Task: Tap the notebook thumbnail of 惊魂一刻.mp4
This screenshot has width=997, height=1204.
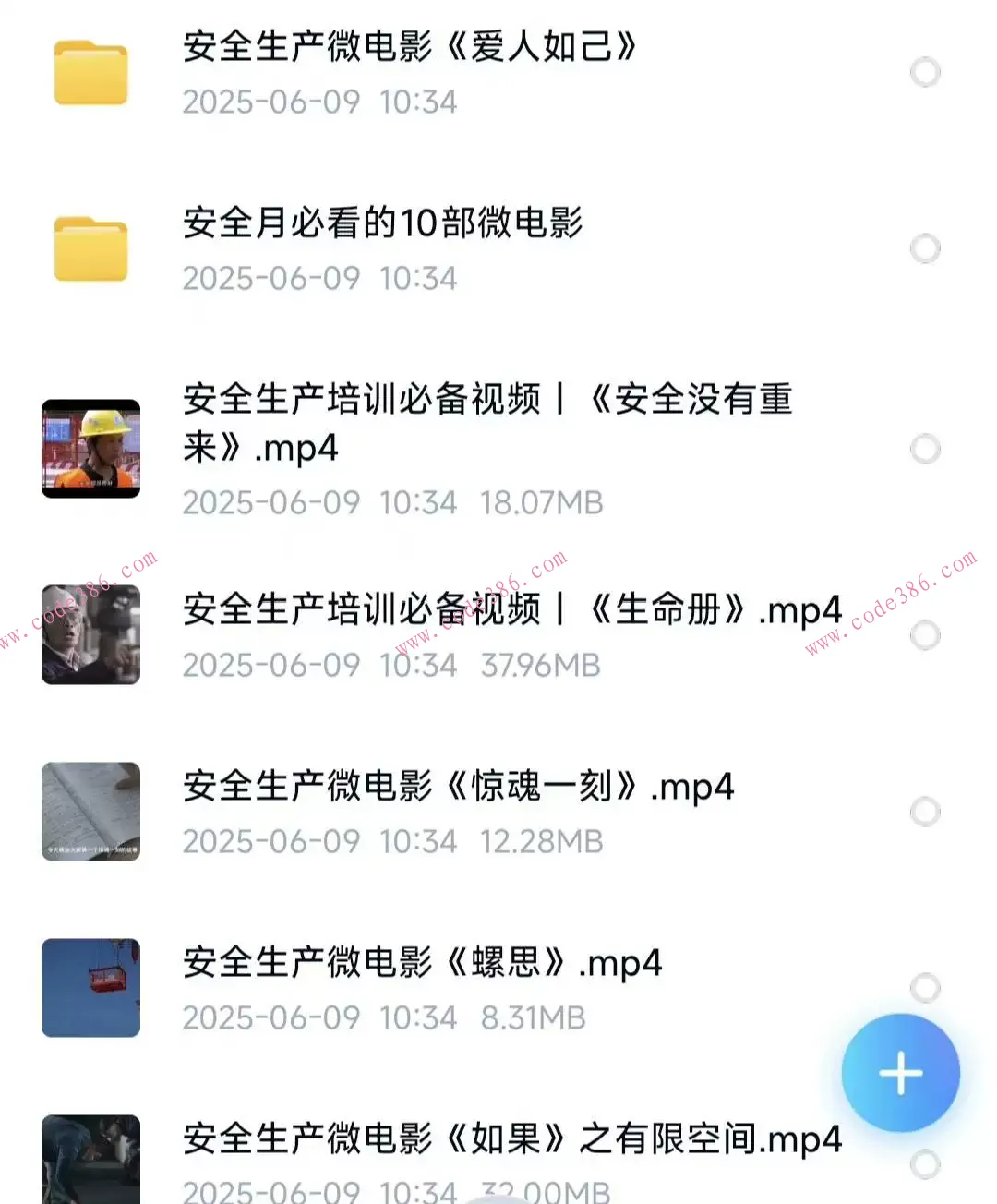Action: pos(90,812)
